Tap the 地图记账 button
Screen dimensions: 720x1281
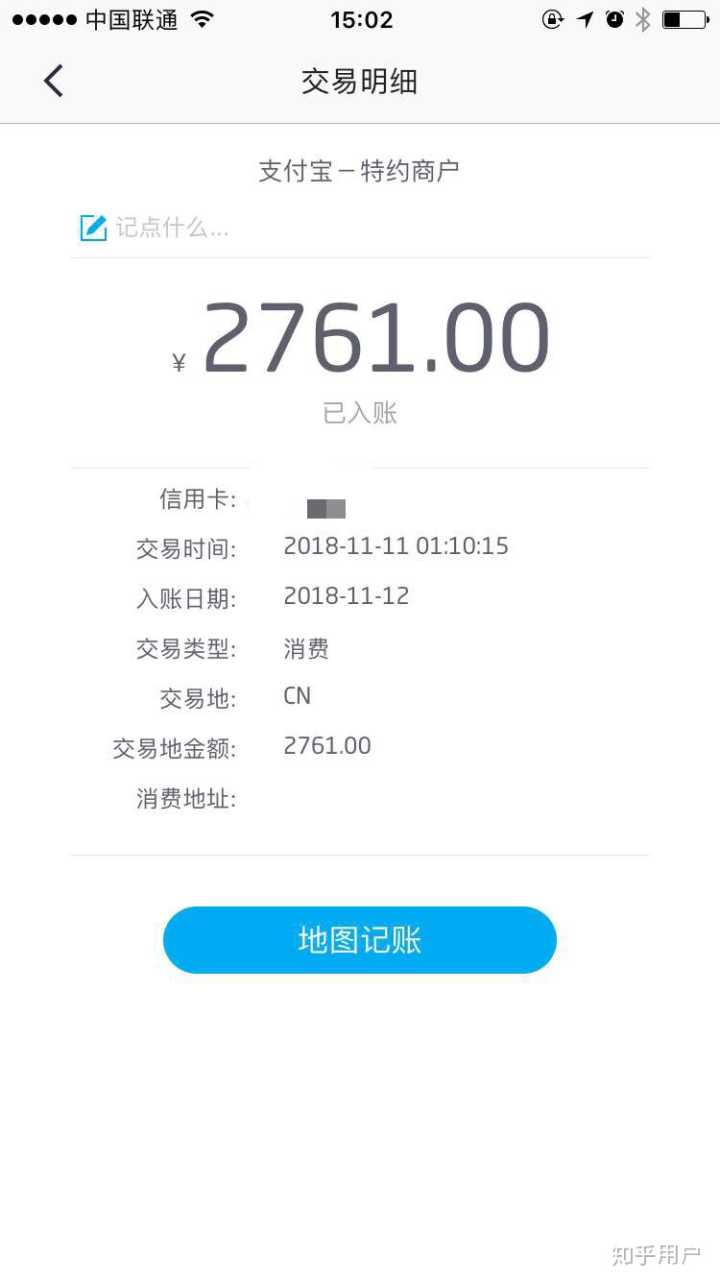[359, 940]
